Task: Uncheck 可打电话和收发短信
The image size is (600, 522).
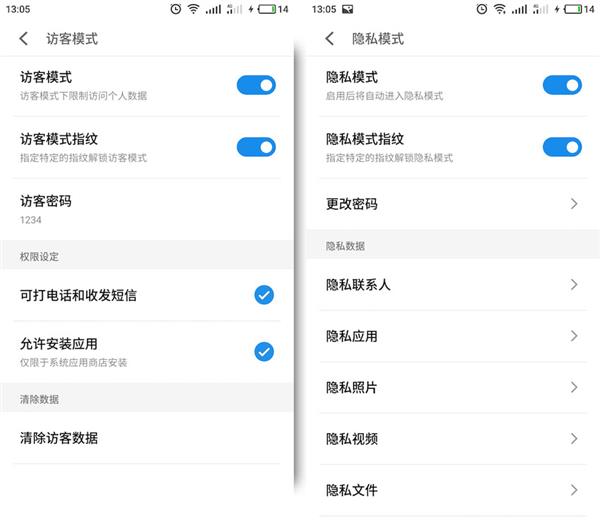Action: [264, 295]
